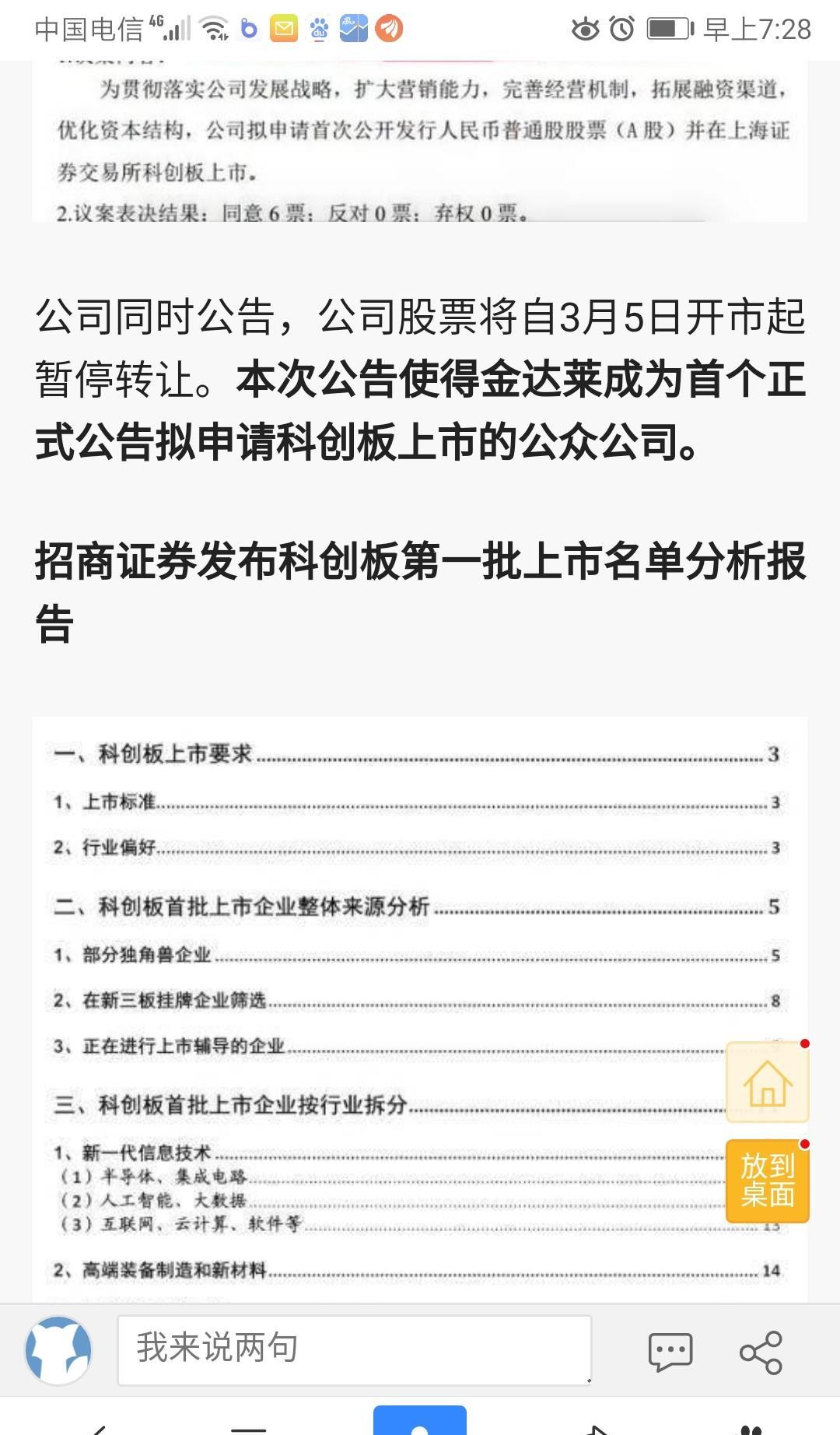The image size is (840, 1435).
Task: Tap the back arrow in the bottom bar
Action: pos(100,1429)
